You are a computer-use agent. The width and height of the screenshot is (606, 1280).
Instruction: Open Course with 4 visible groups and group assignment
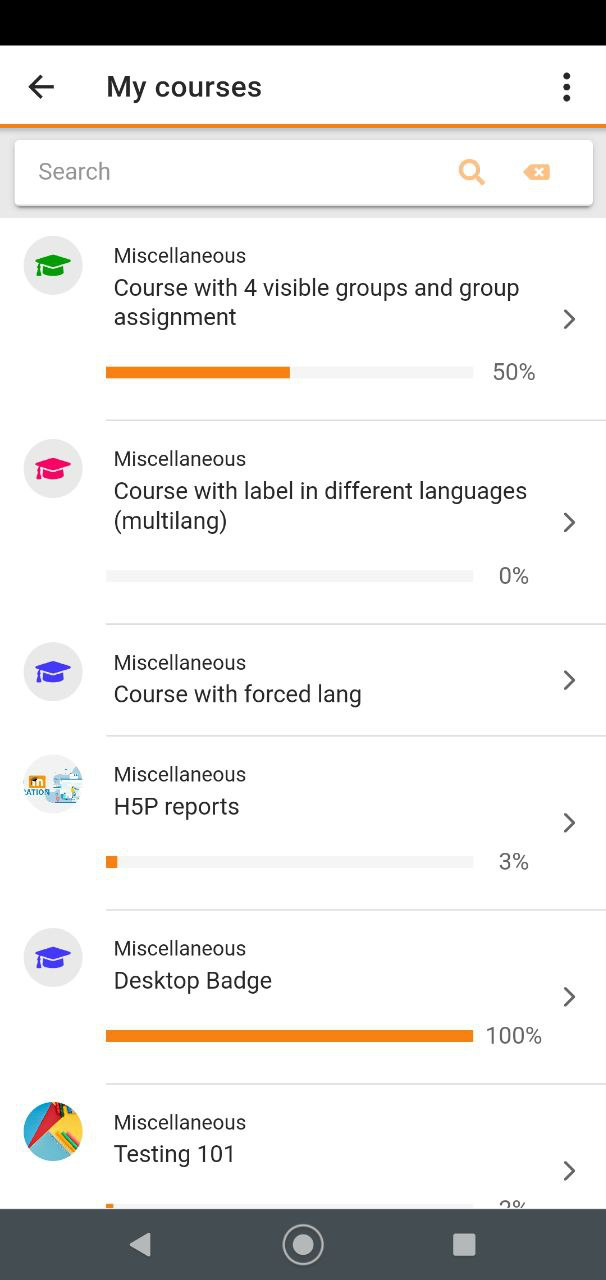click(303, 319)
